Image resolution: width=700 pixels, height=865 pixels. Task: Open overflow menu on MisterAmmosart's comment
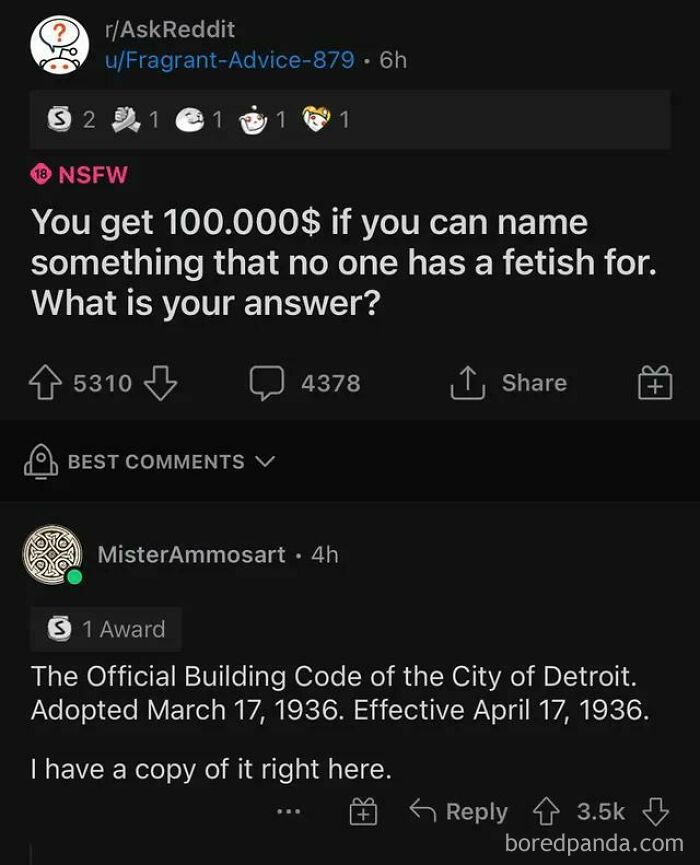pyautogui.click(x=290, y=811)
